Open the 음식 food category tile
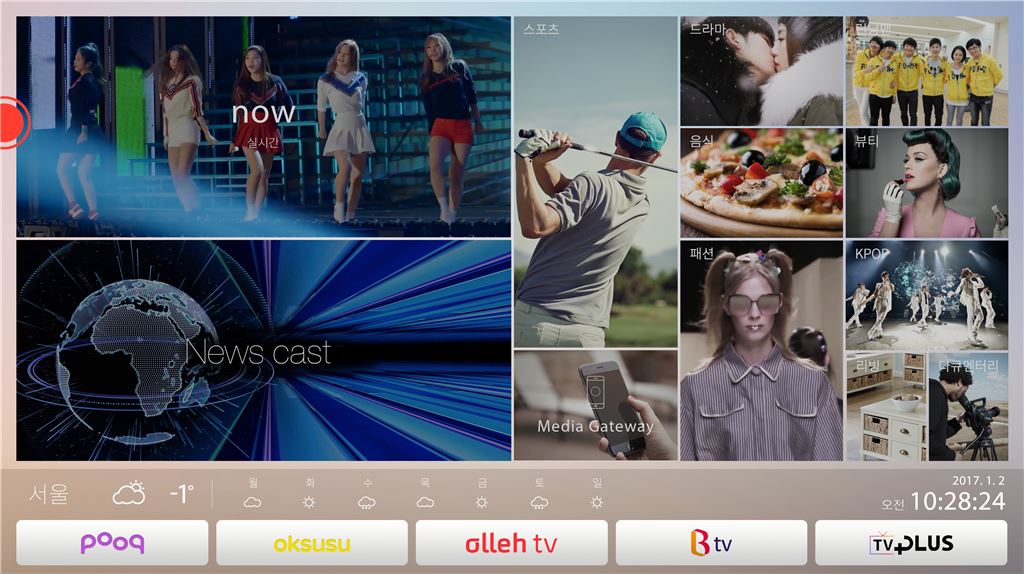The width and height of the screenshot is (1024, 574). coord(761,182)
